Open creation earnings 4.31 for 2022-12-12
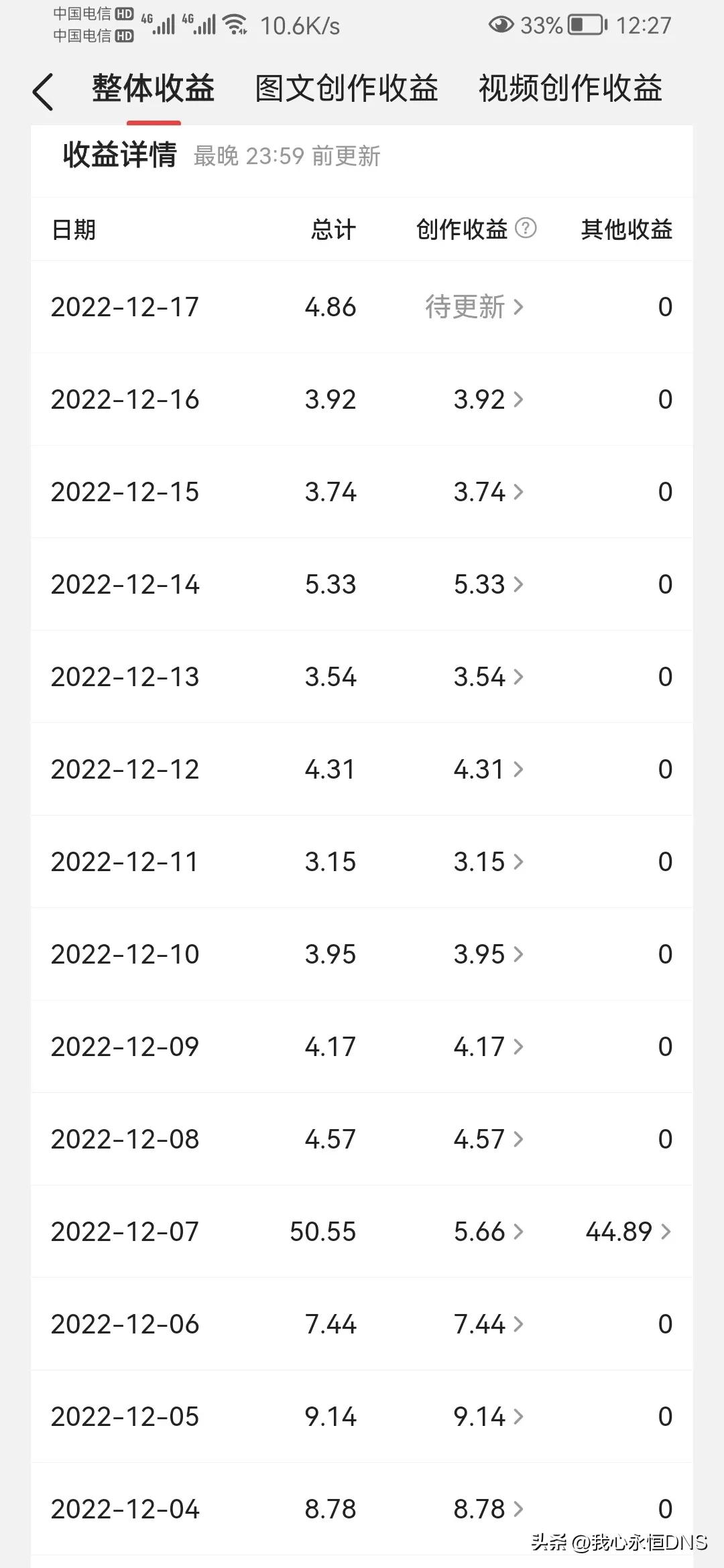This screenshot has width=724, height=1568. (x=487, y=769)
